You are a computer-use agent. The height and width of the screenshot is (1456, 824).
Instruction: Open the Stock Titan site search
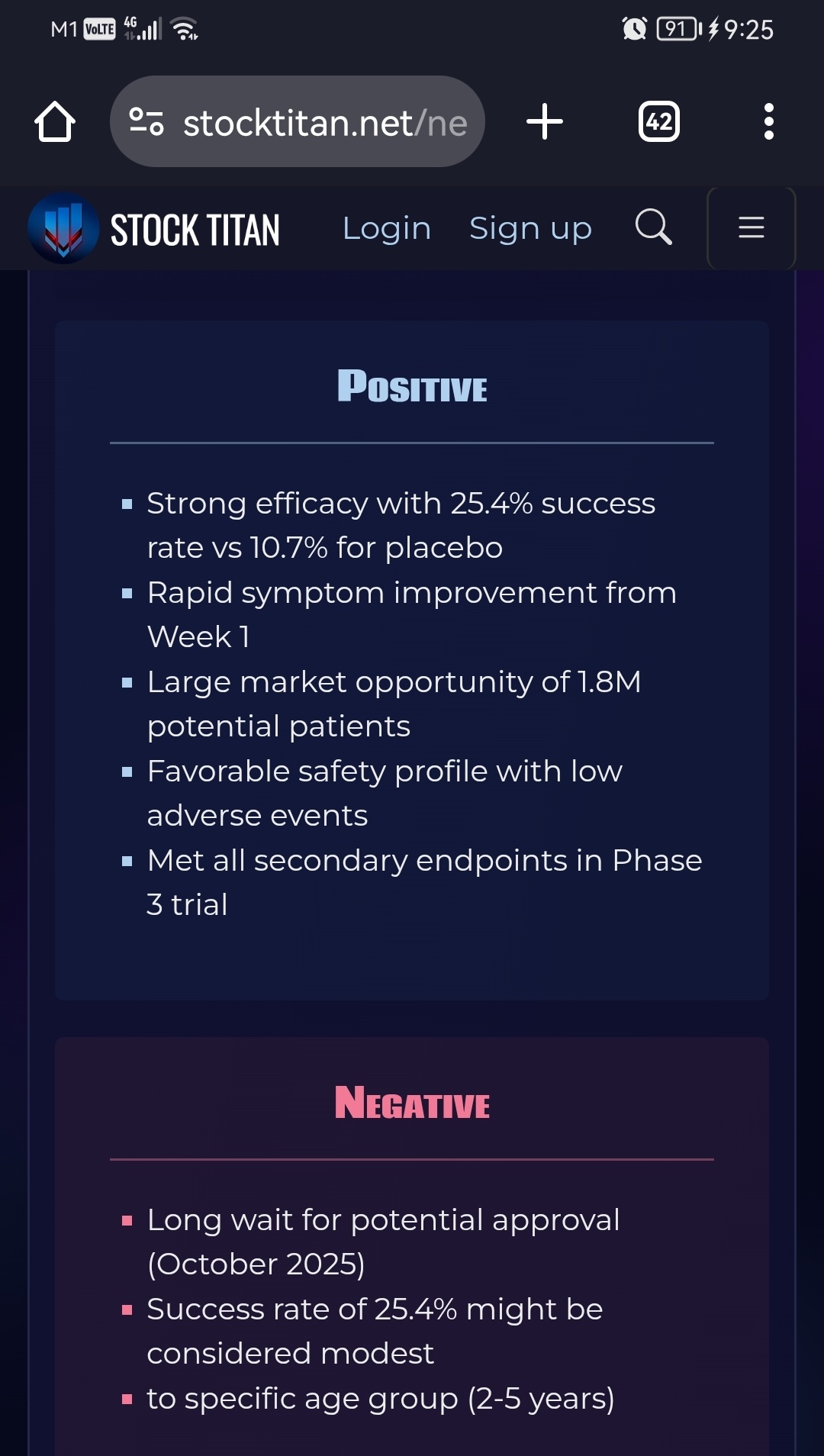pyautogui.click(x=654, y=227)
